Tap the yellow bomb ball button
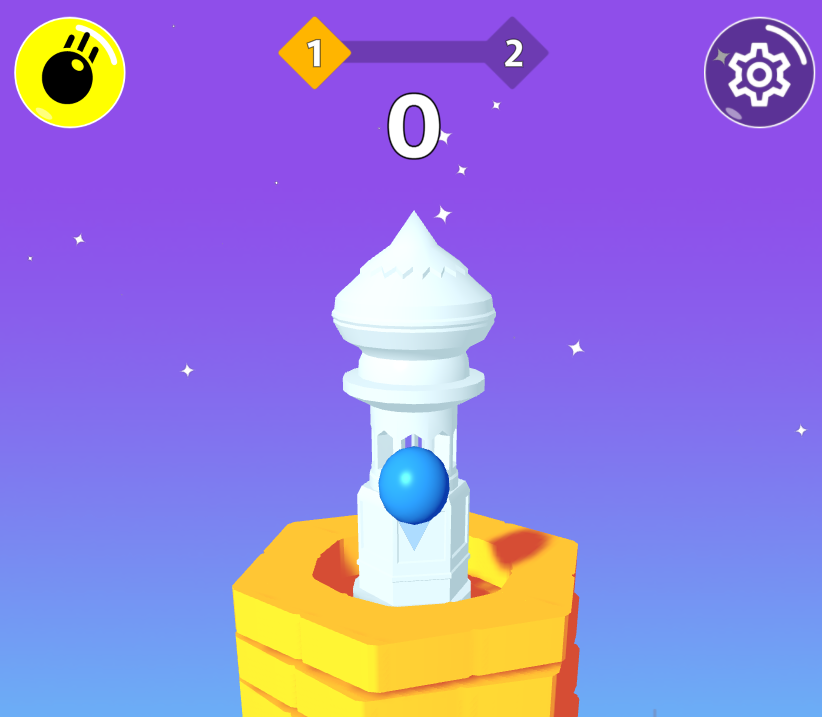The image size is (822, 717). 69,73
